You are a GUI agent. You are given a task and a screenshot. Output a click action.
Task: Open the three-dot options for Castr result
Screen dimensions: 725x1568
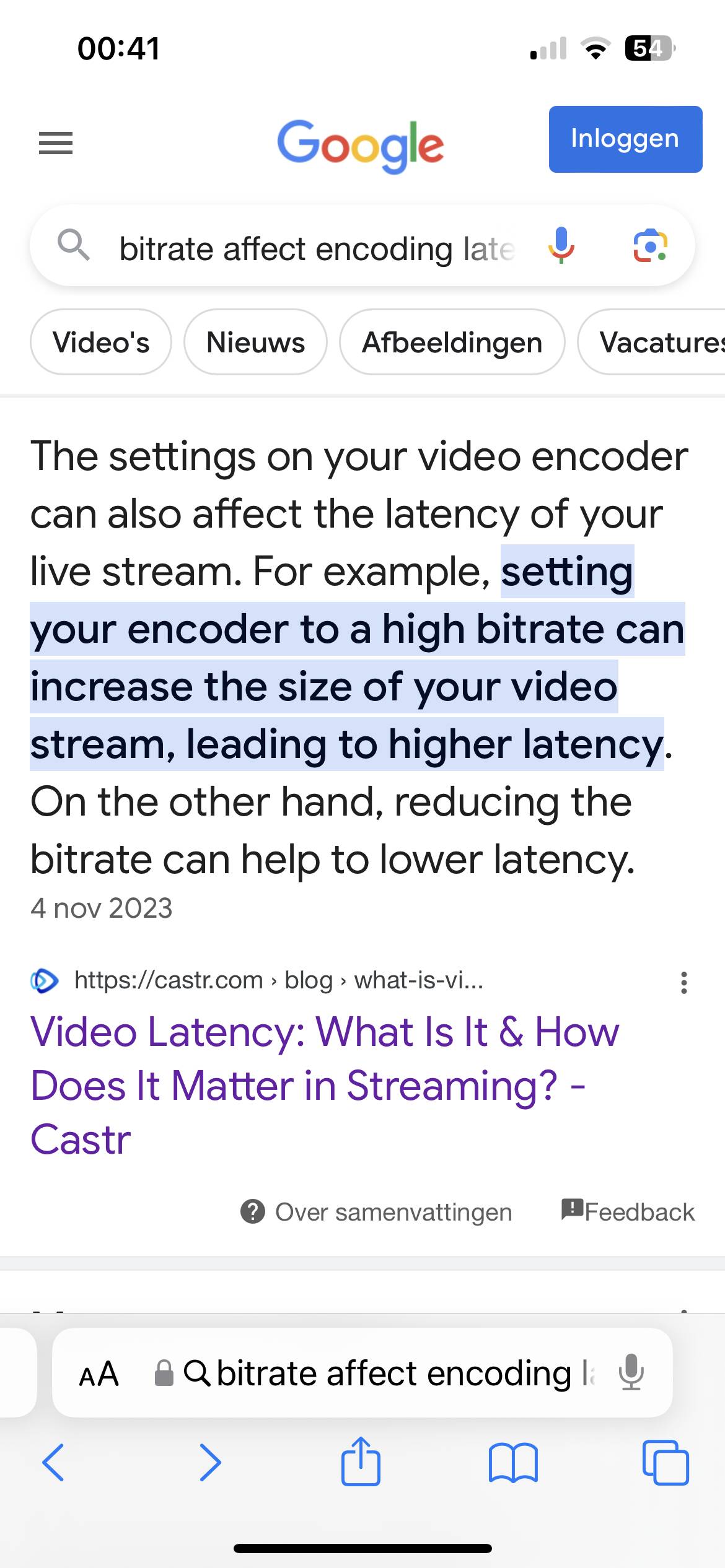pyautogui.click(x=683, y=982)
